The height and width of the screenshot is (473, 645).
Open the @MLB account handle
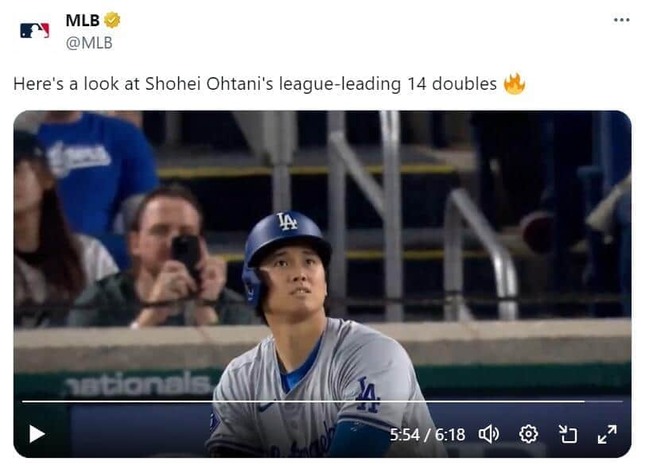(x=89, y=42)
